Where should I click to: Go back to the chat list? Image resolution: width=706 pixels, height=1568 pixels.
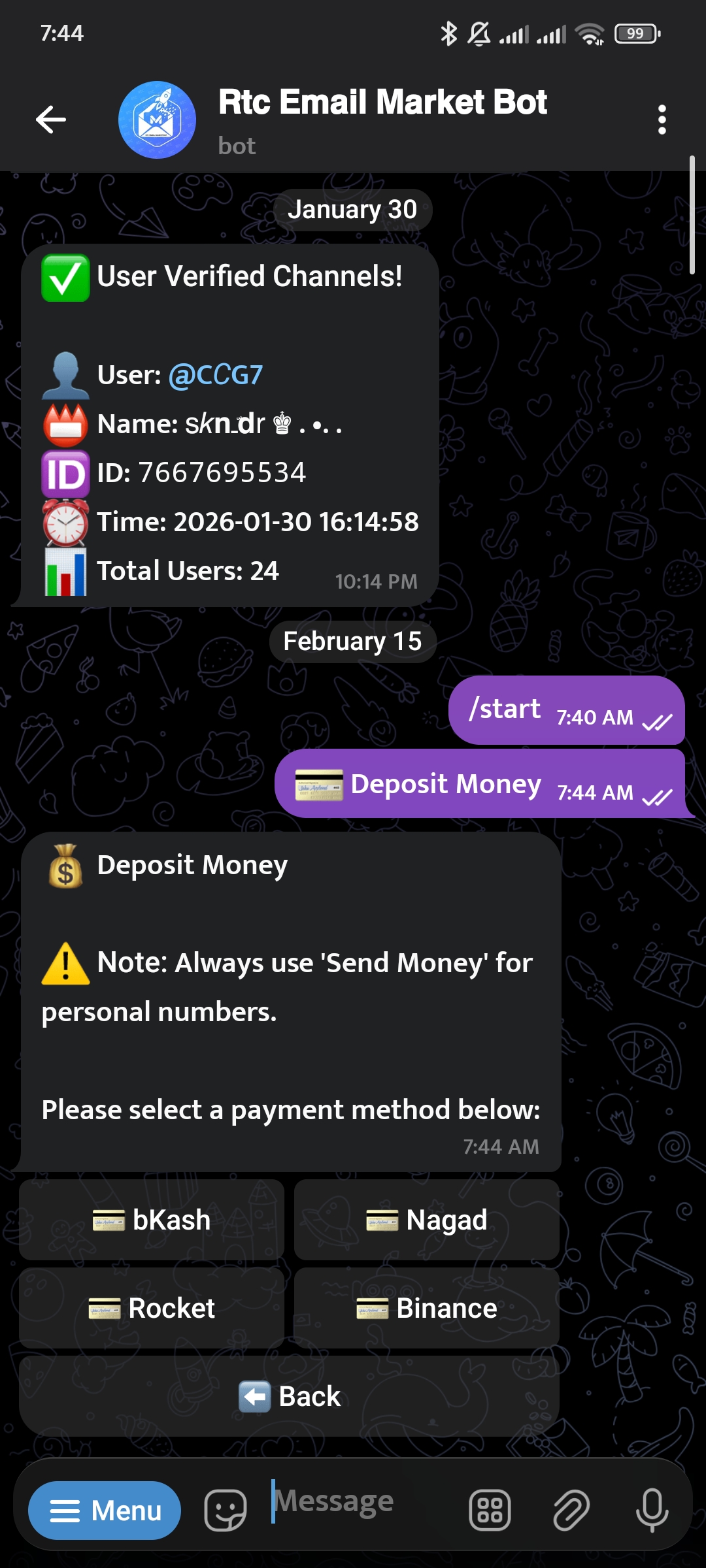pyautogui.click(x=51, y=120)
